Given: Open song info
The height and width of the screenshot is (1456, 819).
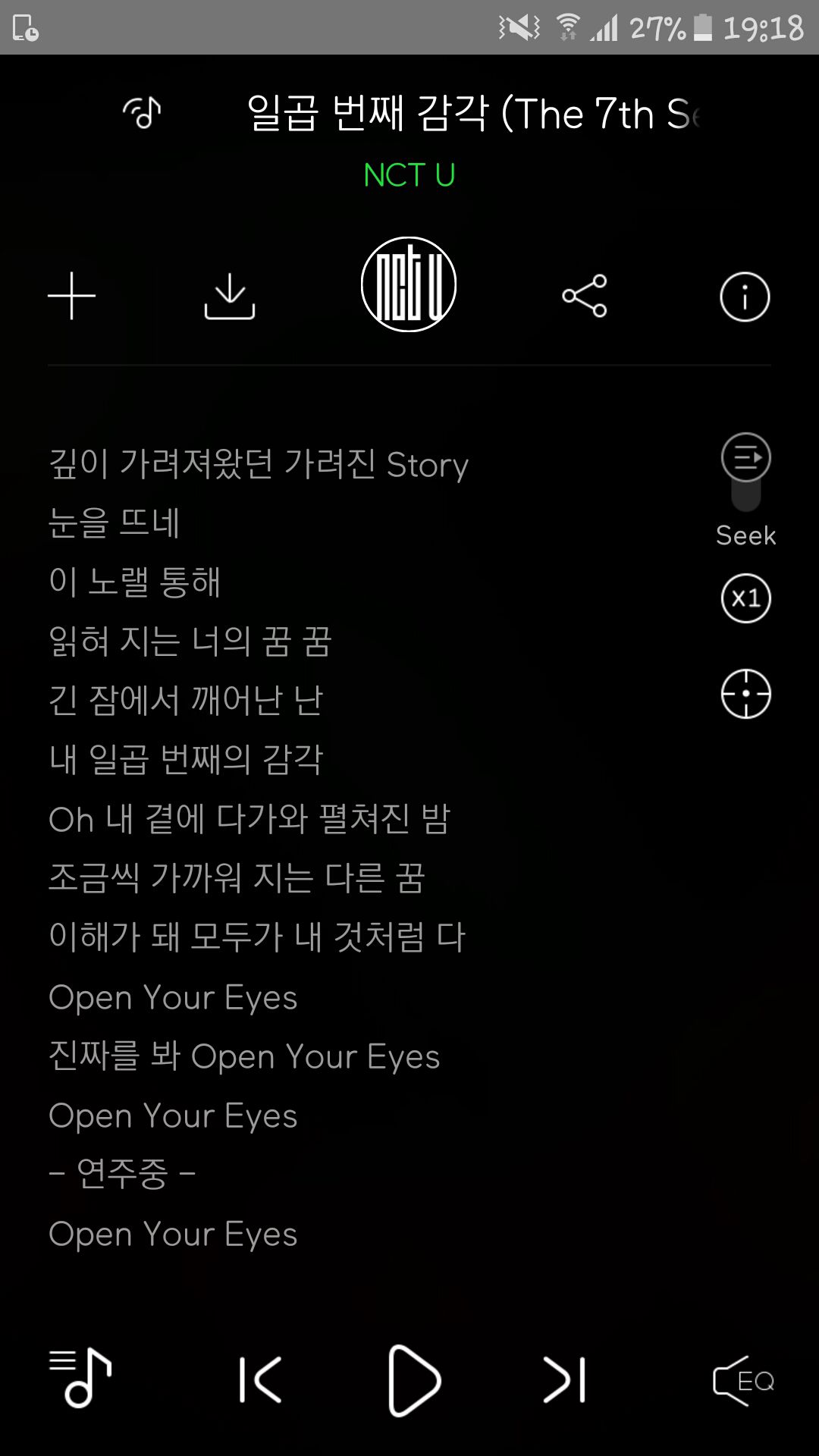Looking at the screenshot, I should click(745, 297).
